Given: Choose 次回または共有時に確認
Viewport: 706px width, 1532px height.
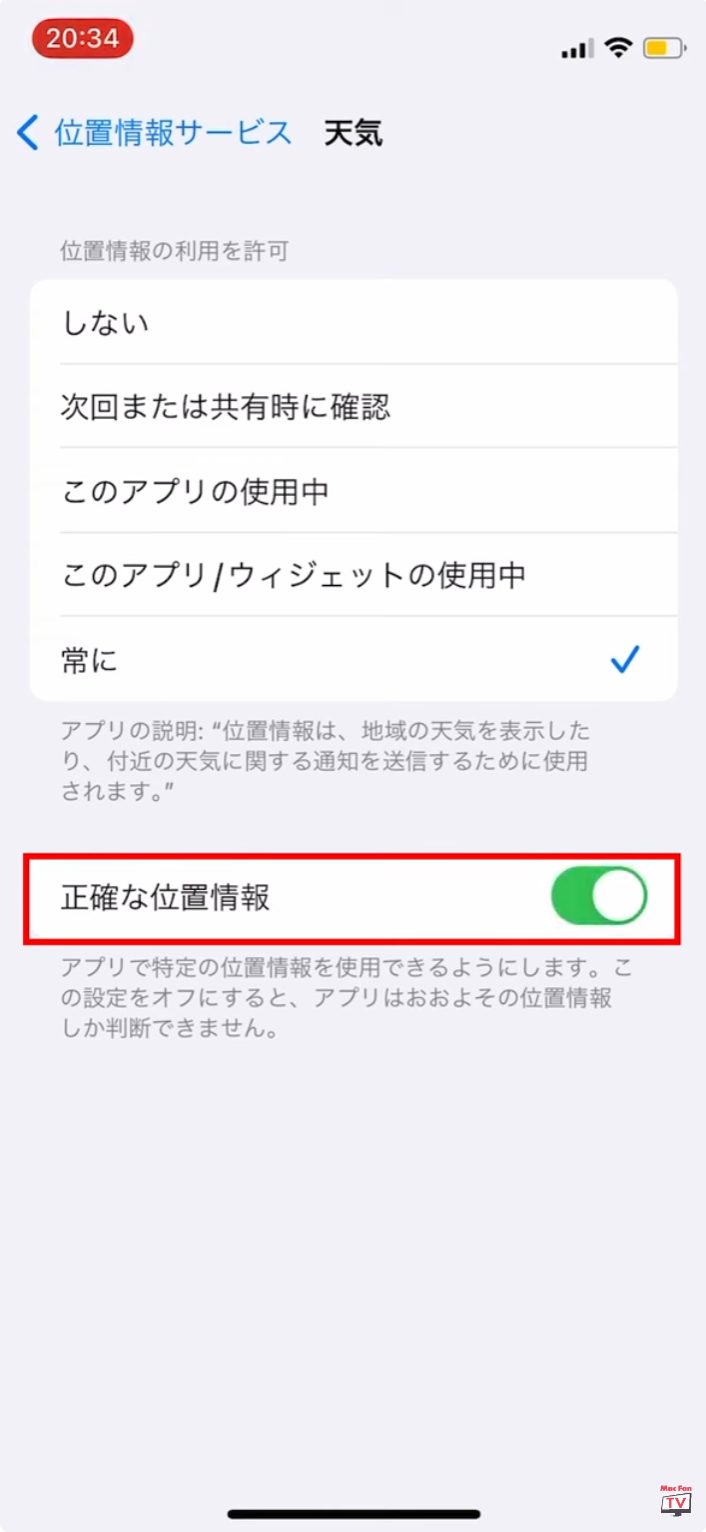Looking at the screenshot, I should coord(354,406).
